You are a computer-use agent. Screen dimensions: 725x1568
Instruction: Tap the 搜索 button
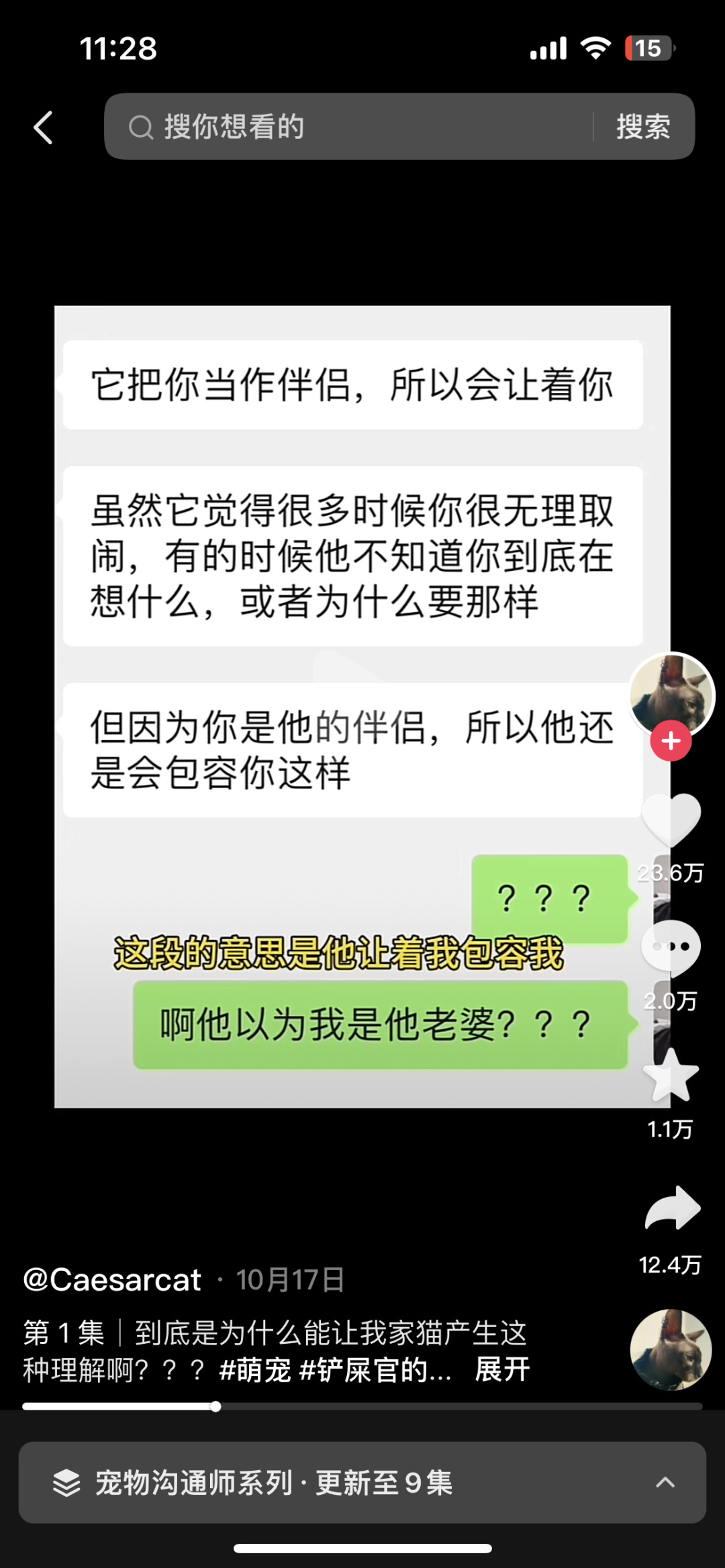point(643,127)
